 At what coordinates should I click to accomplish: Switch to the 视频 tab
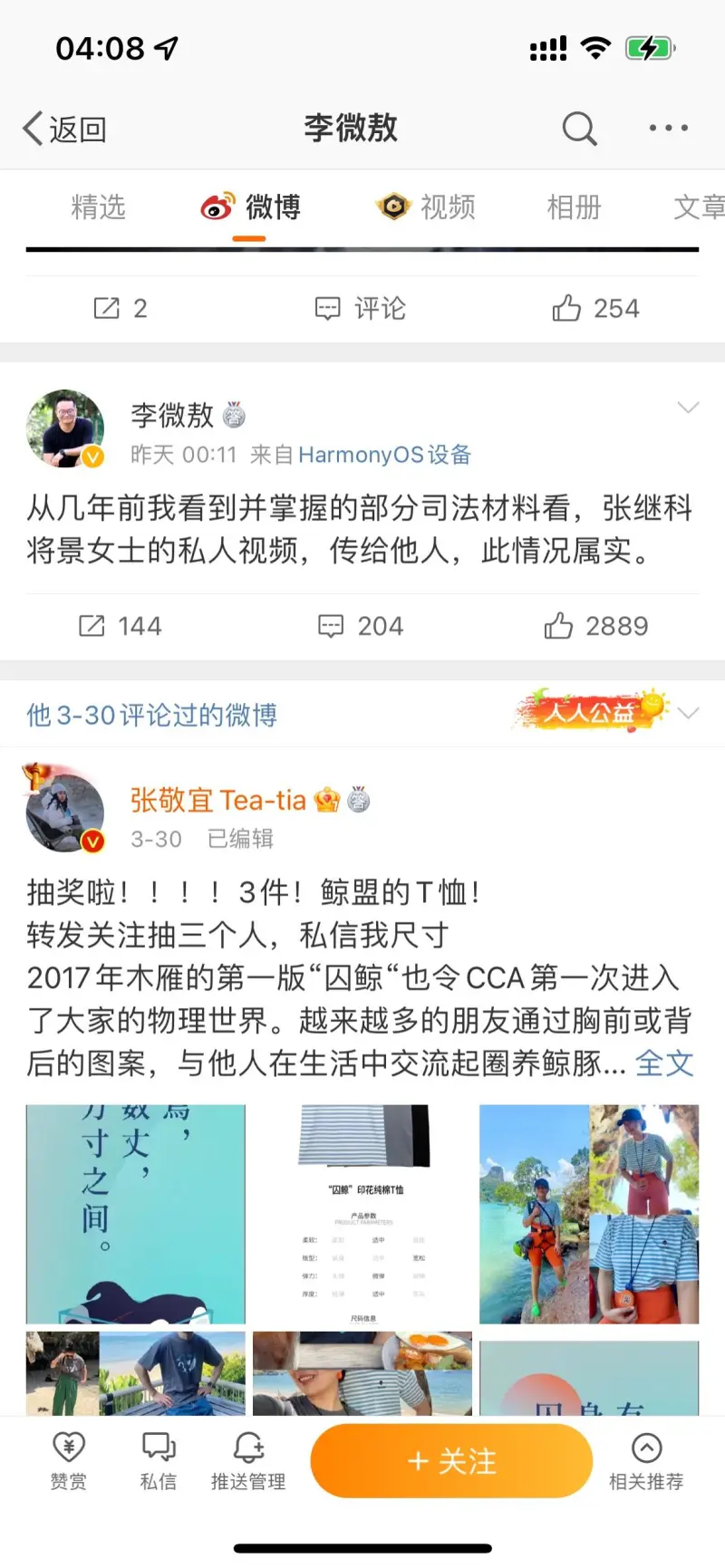coord(427,207)
